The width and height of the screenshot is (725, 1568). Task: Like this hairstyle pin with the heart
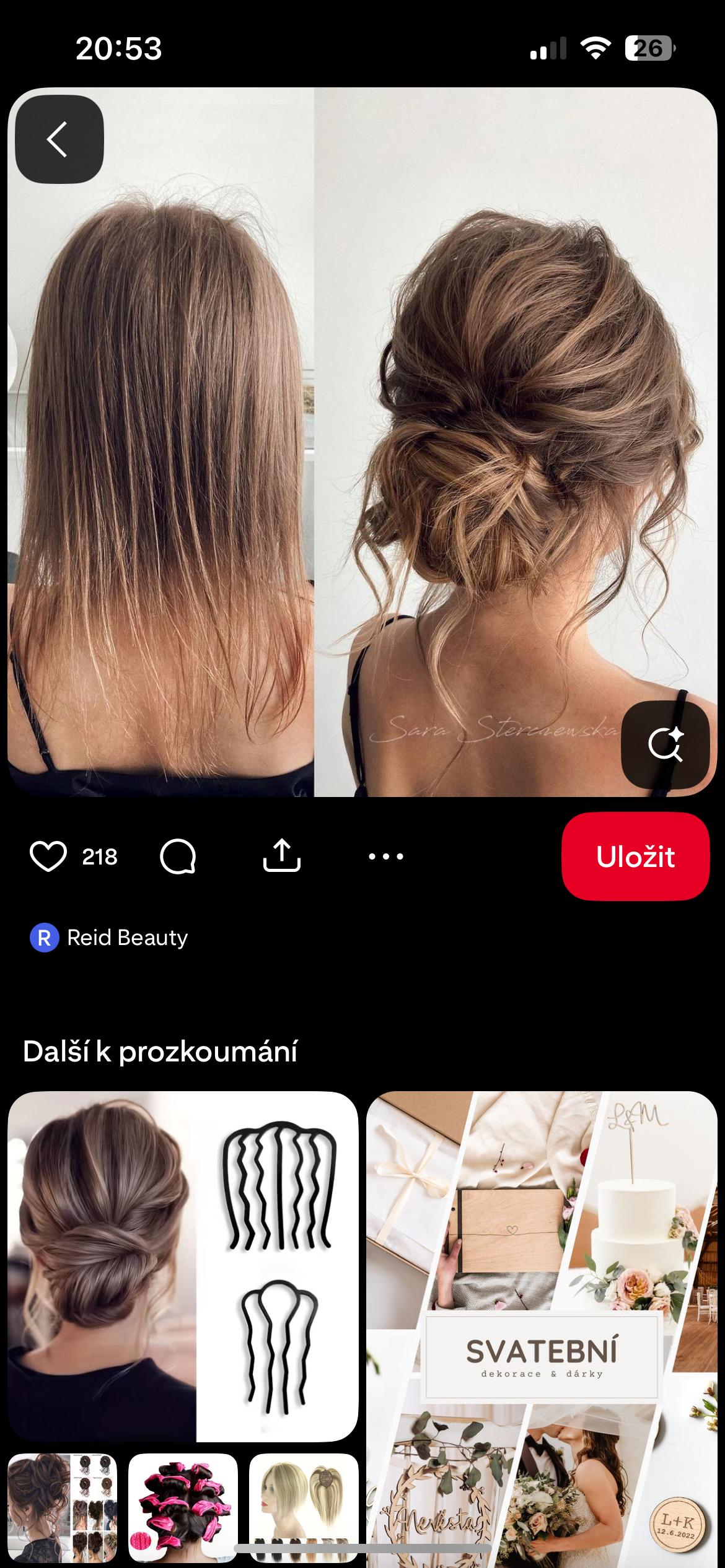point(48,856)
